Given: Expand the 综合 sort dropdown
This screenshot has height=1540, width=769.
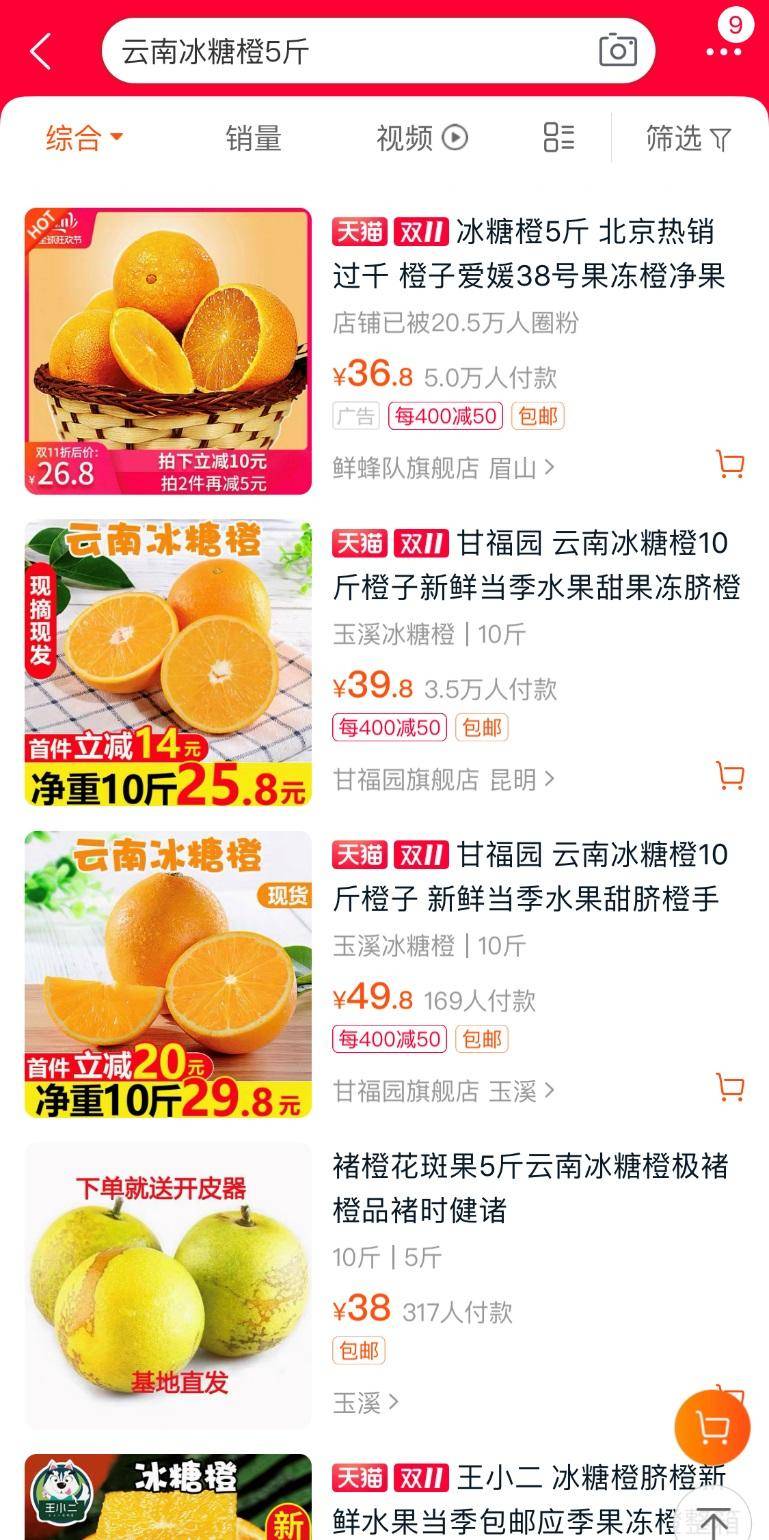Looking at the screenshot, I should [x=85, y=138].
